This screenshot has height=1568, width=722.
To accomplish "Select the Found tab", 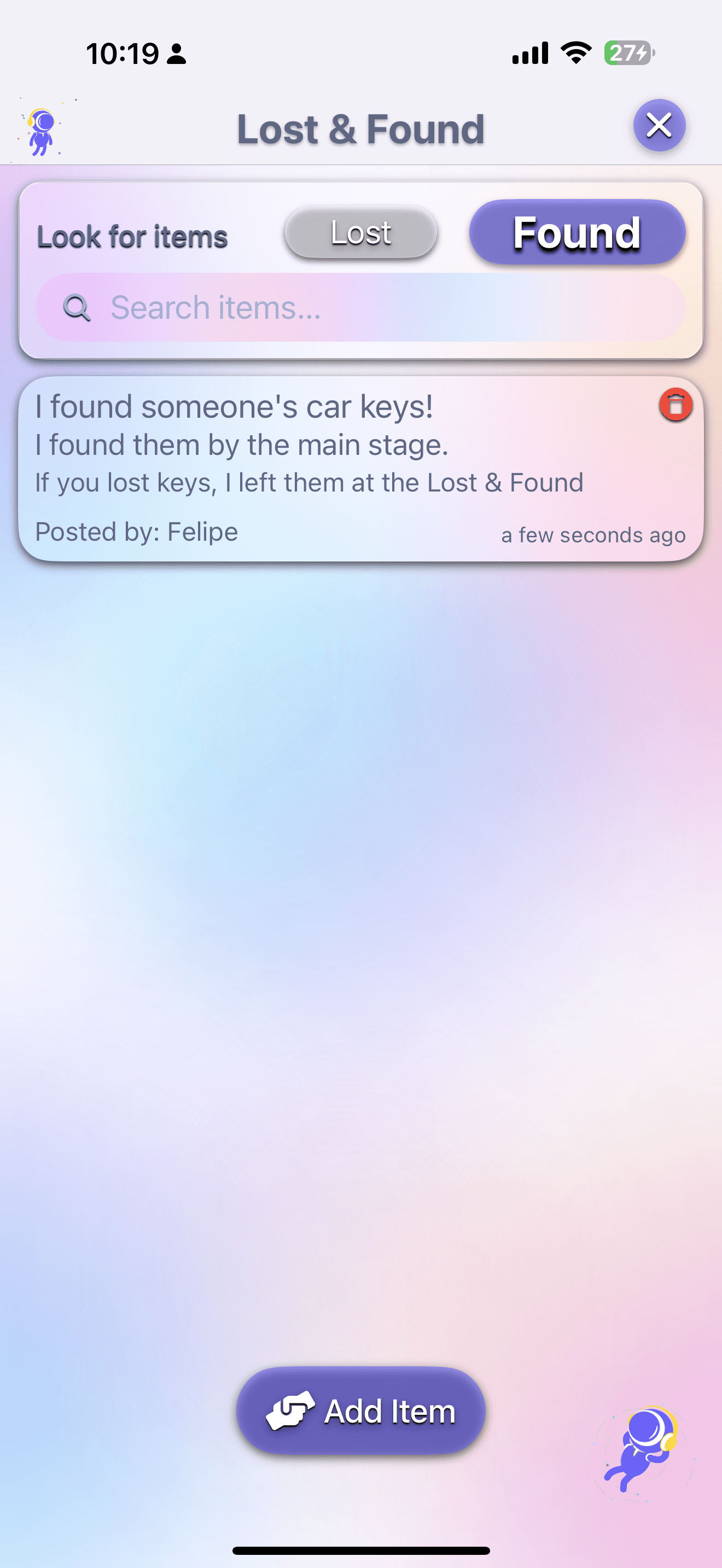I will (x=577, y=232).
